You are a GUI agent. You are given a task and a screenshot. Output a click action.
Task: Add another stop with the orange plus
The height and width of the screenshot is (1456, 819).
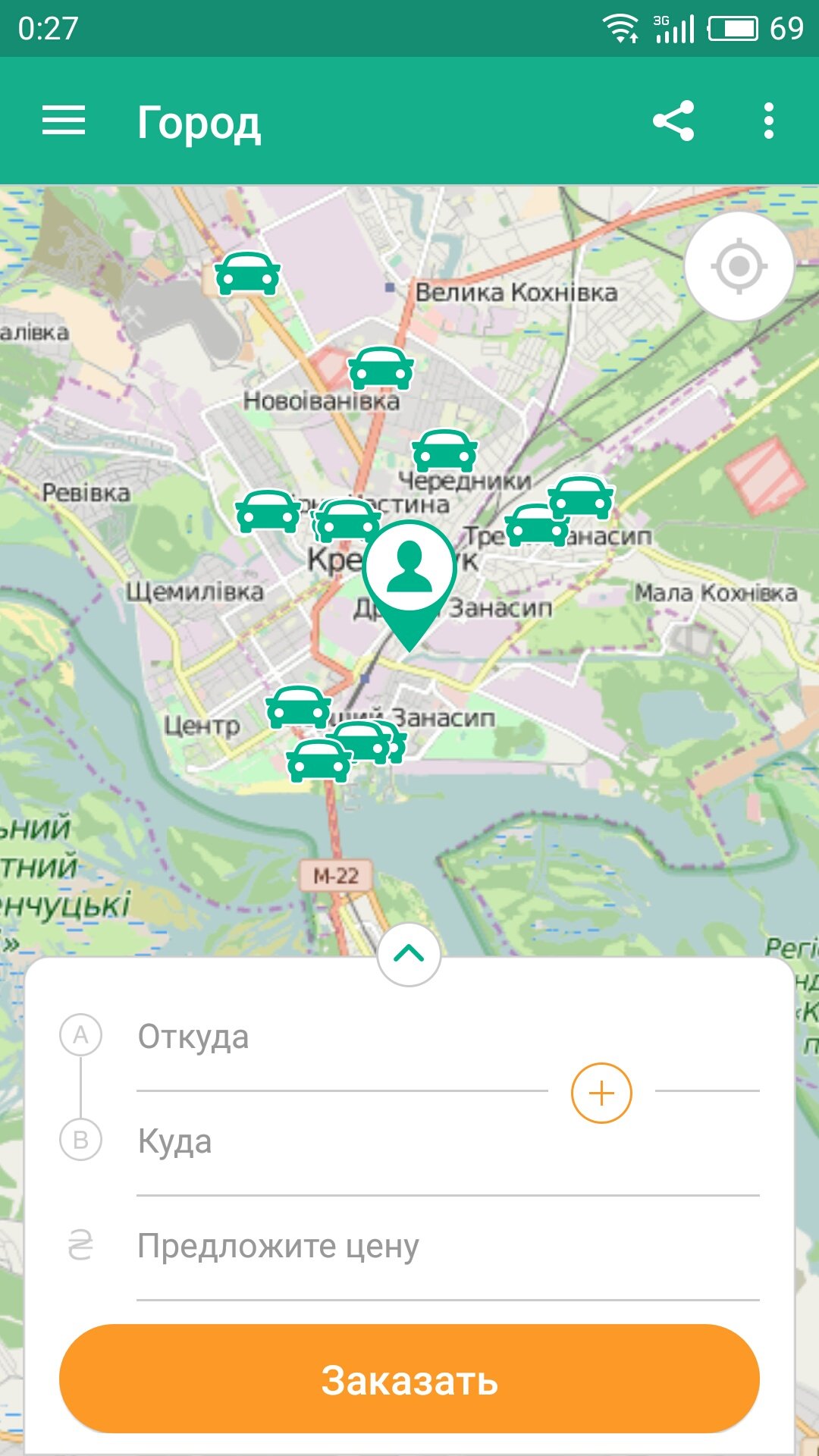(601, 1094)
